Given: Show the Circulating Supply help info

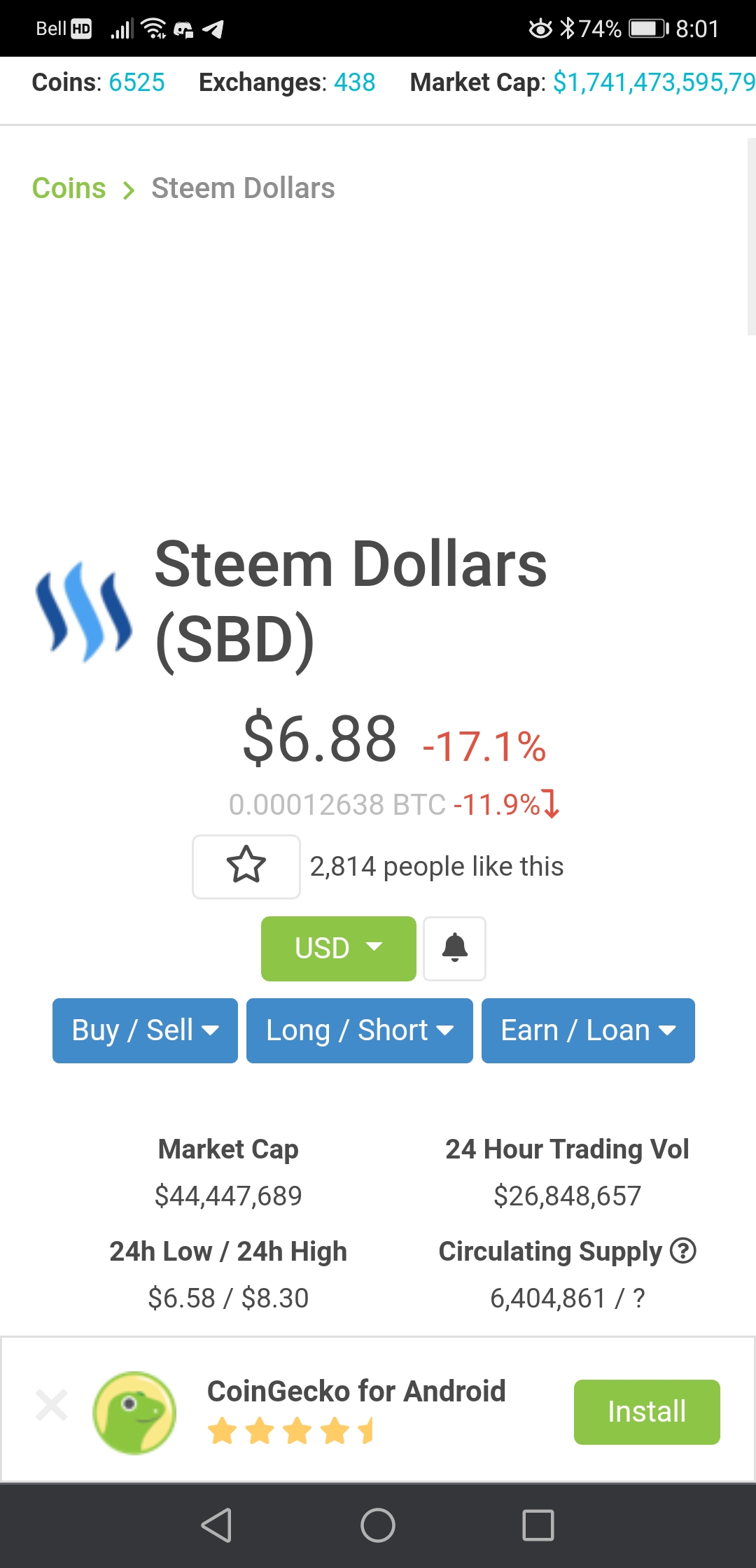Looking at the screenshot, I should click(x=682, y=1251).
